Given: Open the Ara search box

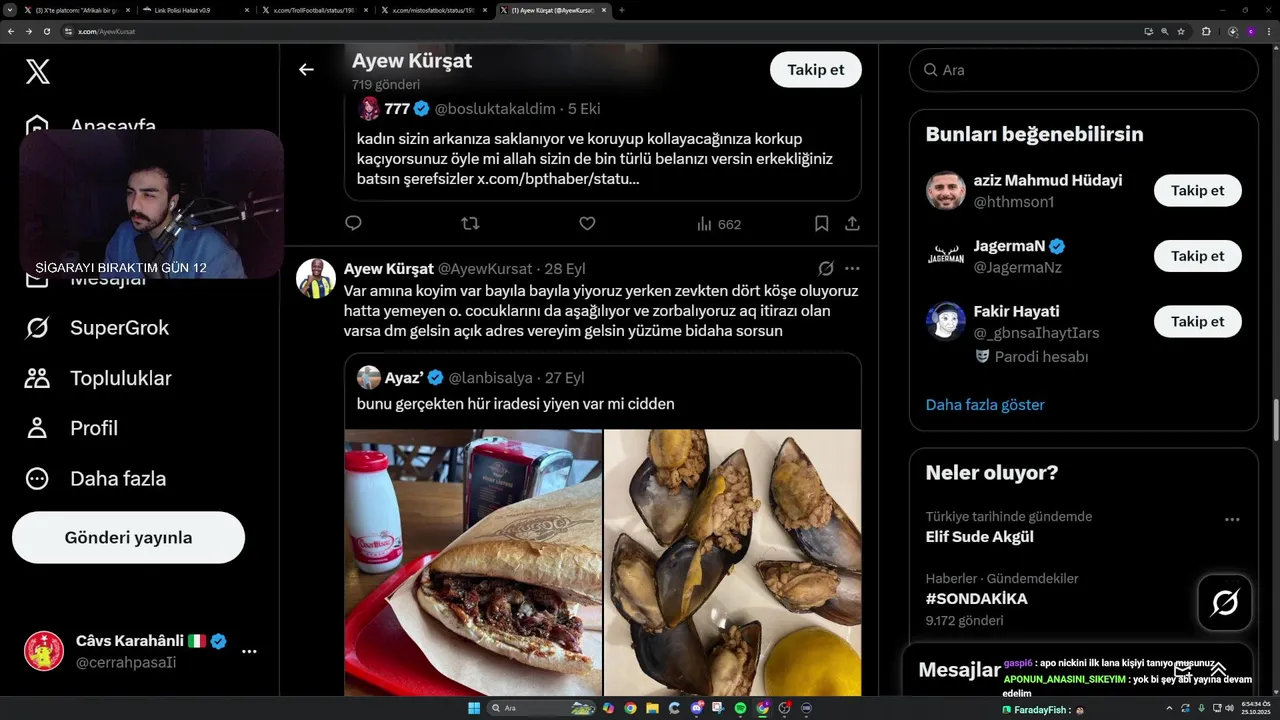Looking at the screenshot, I should (x=1084, y=70).
